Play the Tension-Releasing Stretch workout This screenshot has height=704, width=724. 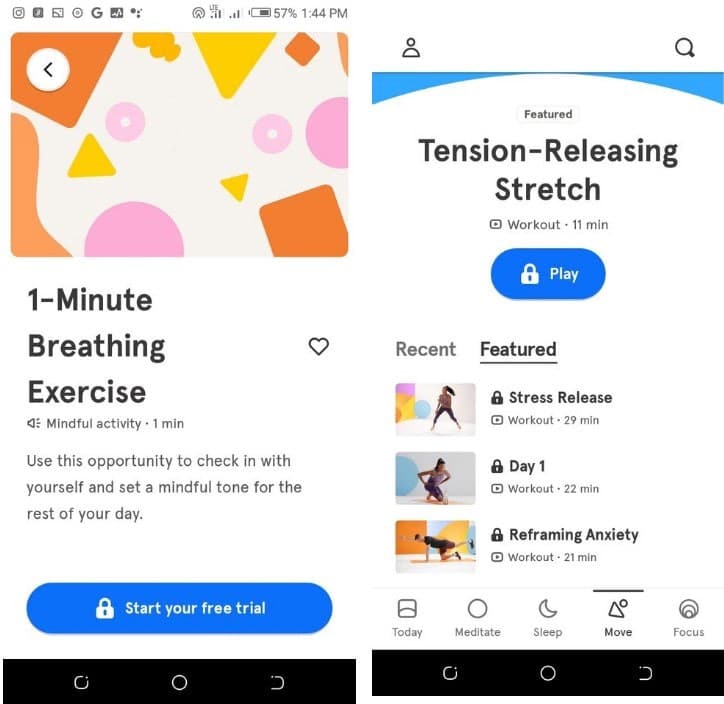(548, 274)
